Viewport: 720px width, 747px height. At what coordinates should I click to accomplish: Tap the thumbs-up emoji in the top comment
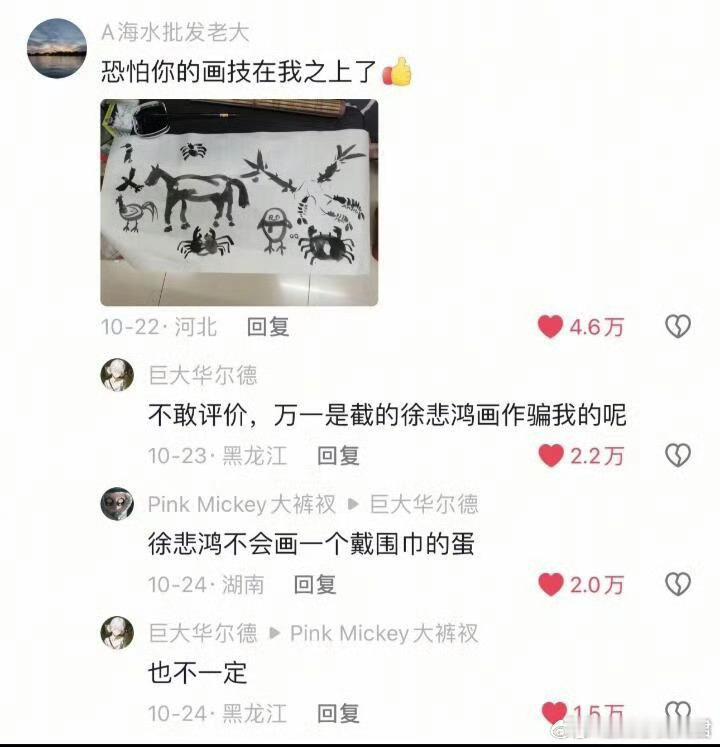tap(394, 71)
